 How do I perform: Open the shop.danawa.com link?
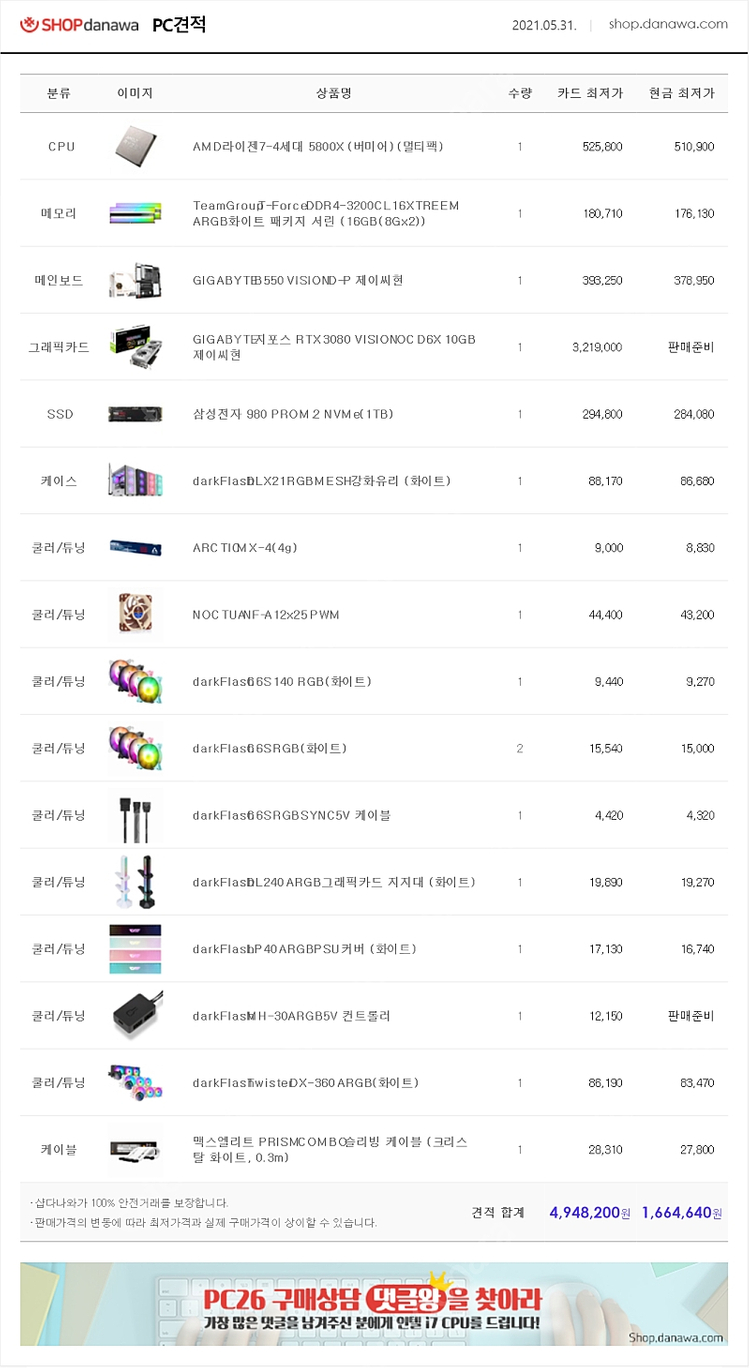(x=668, y=24)
